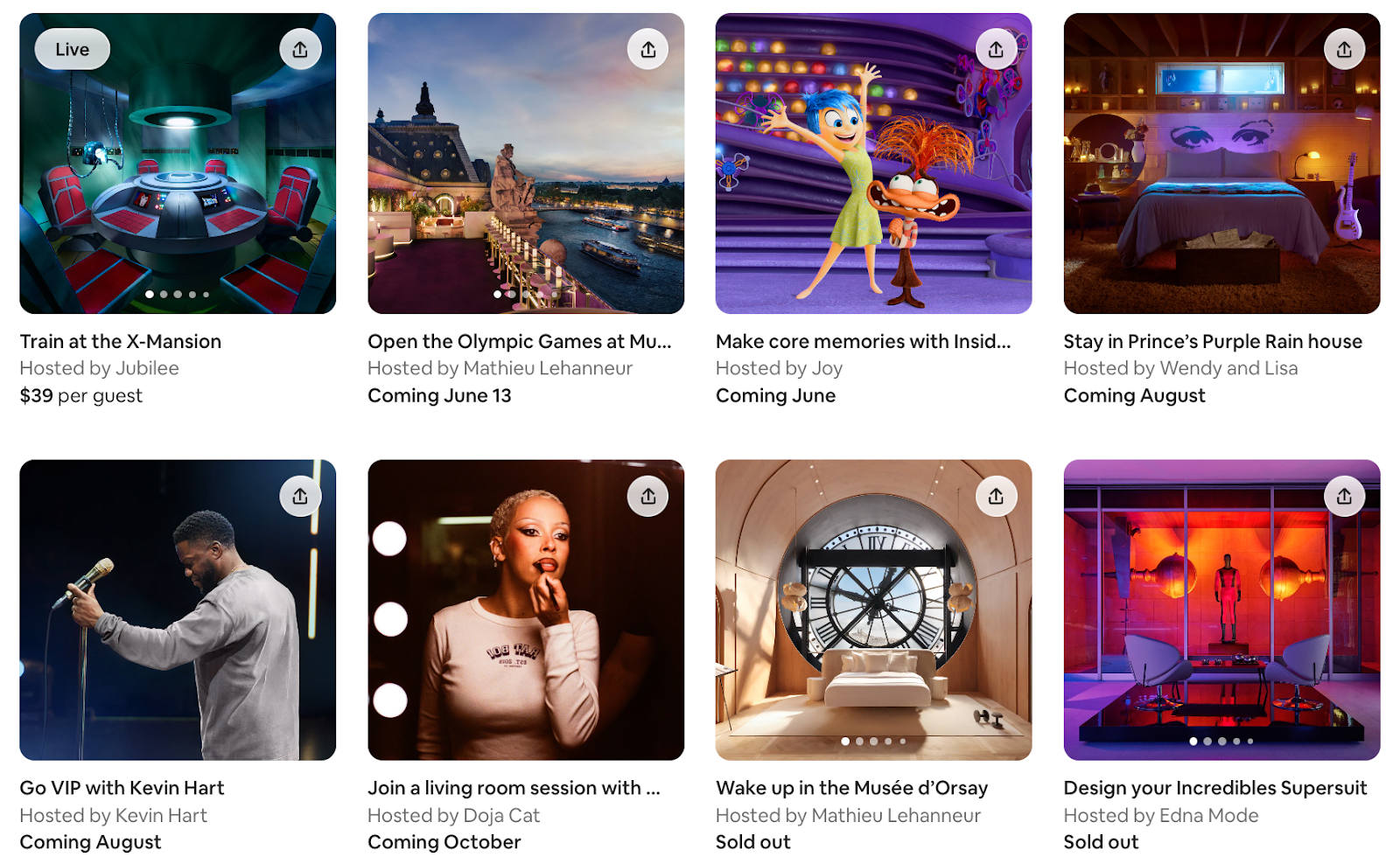This screenshot has width=1400, height=864.
Task: Share the Incredibles Supersuit listing
Action: (x=1344, y=497)
